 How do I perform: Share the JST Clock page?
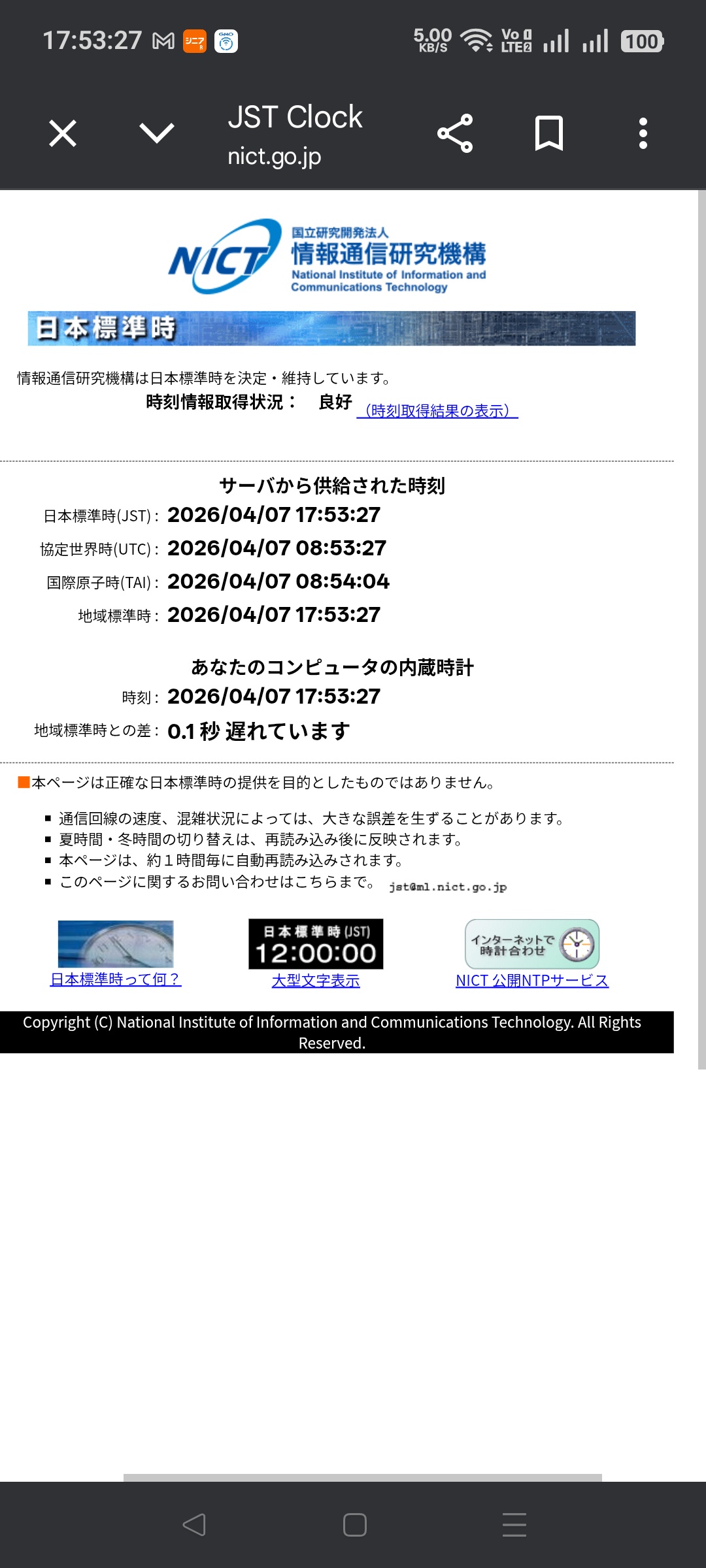455,133
